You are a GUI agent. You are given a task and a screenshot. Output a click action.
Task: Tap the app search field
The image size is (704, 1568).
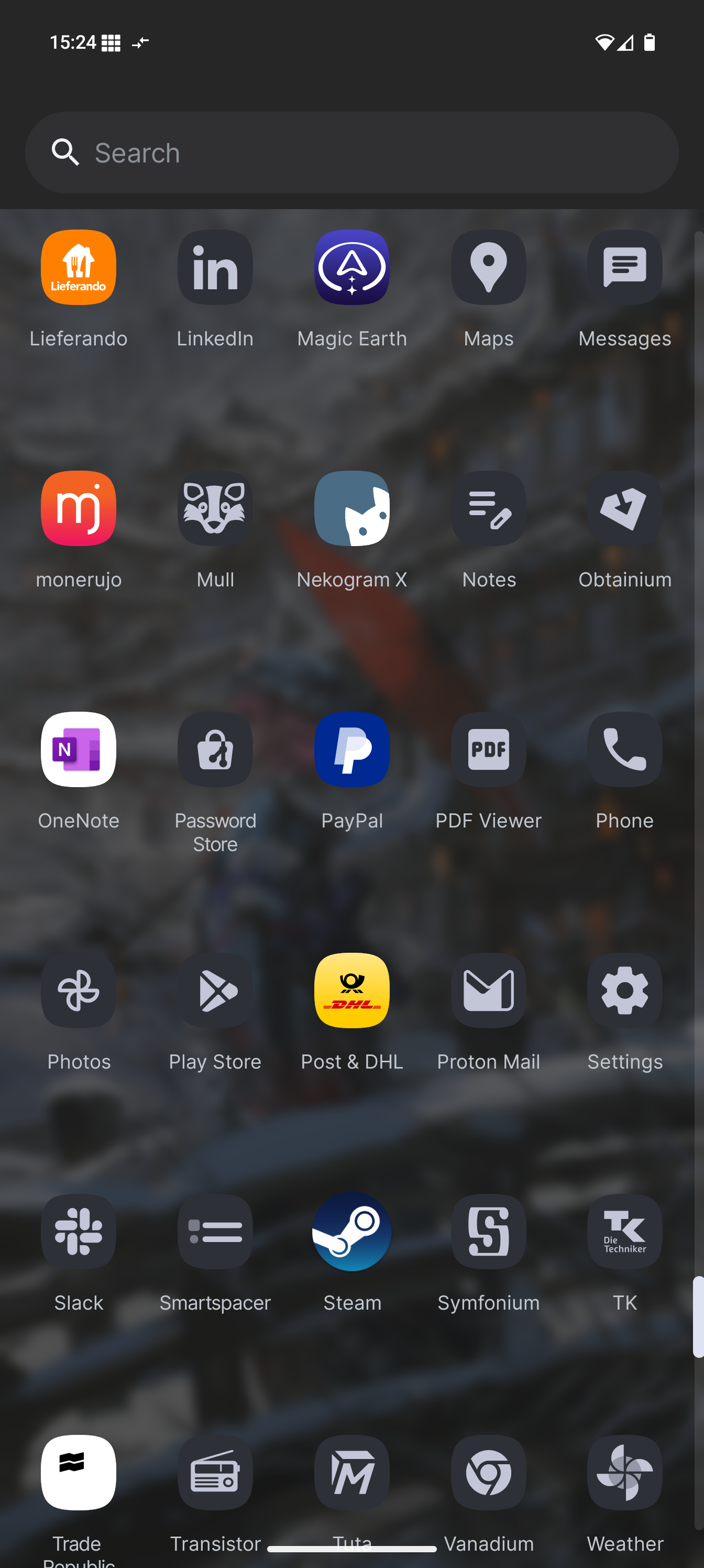(351, 152)
